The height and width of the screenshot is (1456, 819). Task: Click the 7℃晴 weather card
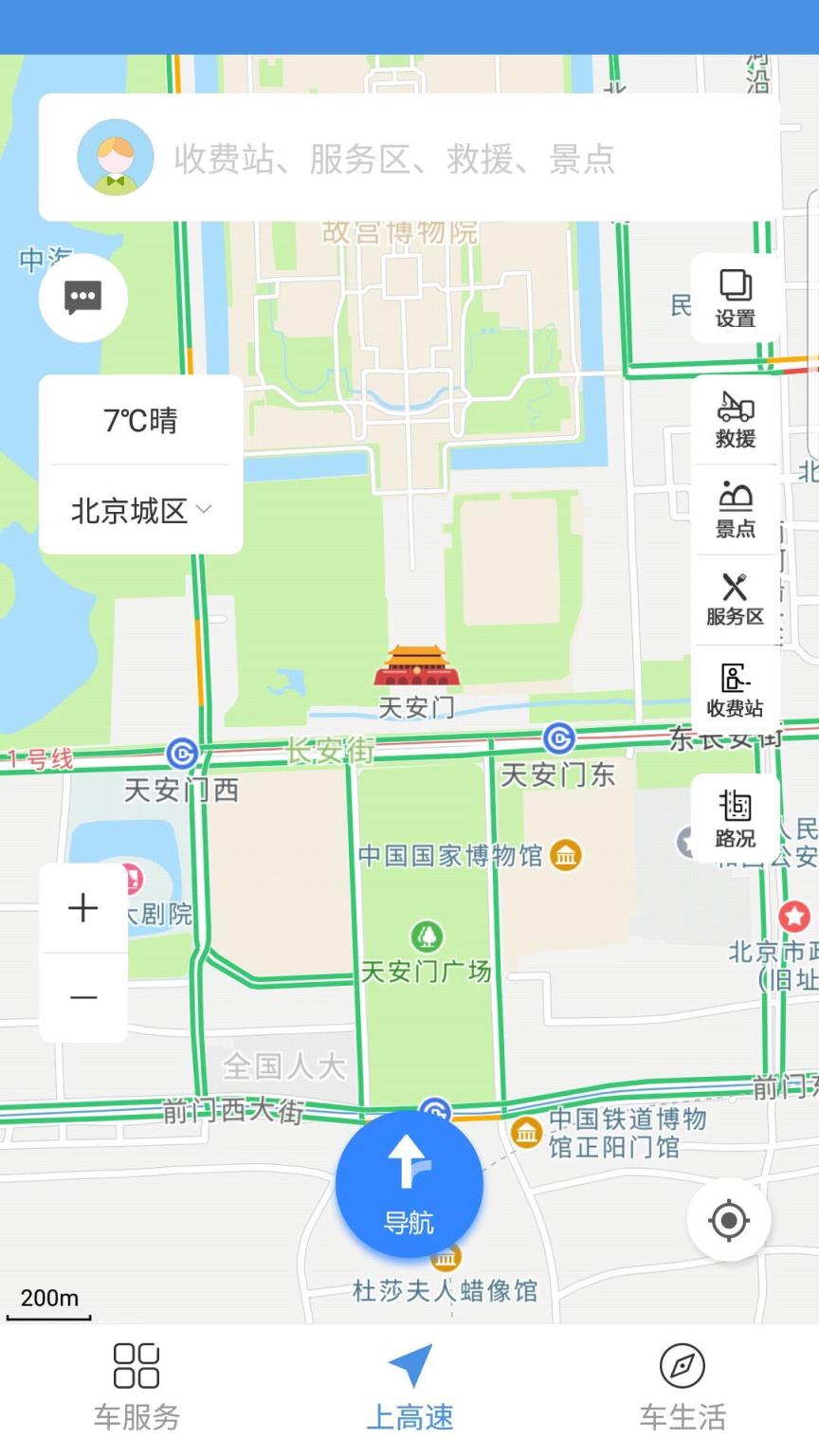point(139,420)
